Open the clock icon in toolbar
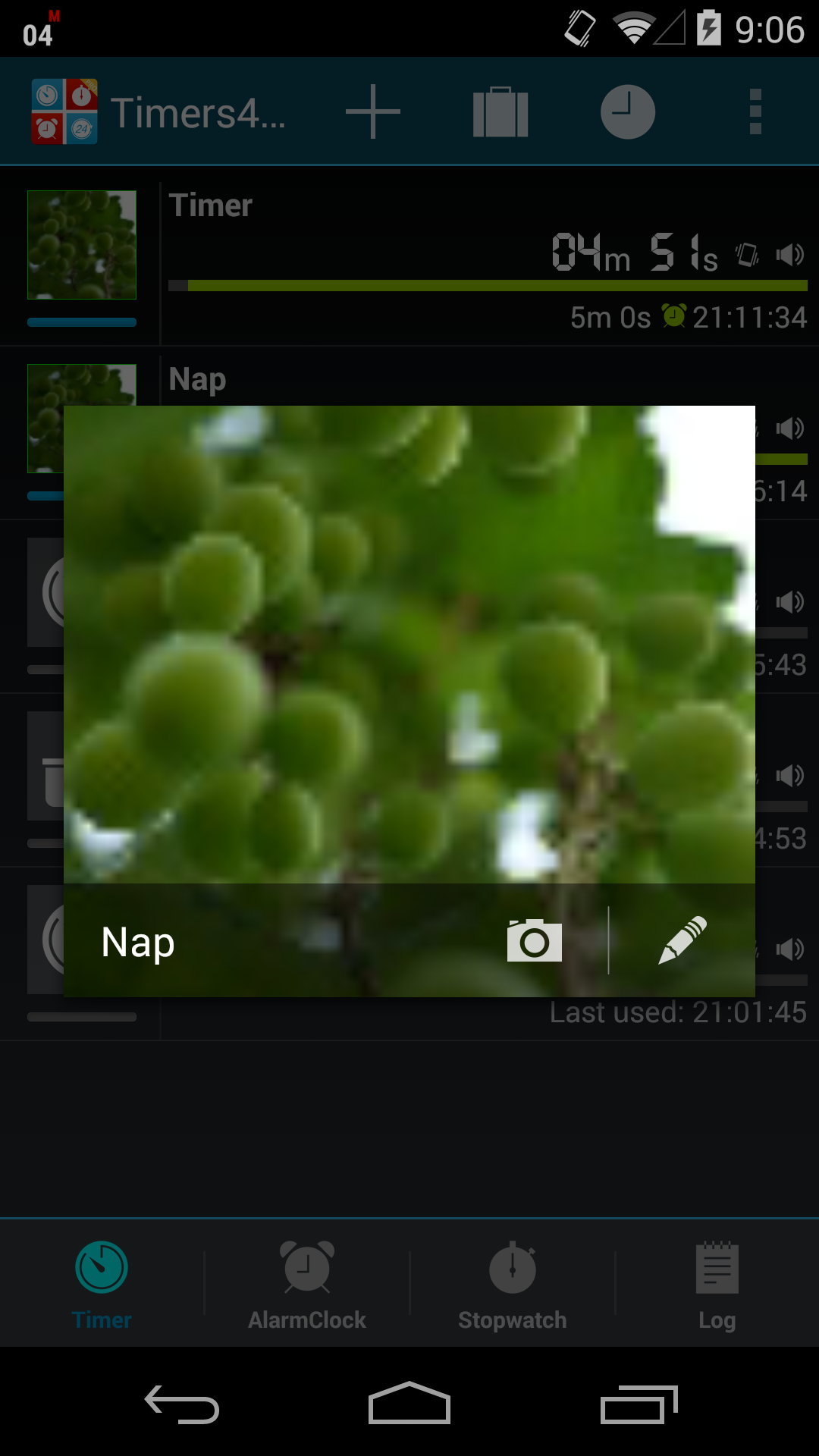This screenshot has width=819, height=1456. click(627, 112)
